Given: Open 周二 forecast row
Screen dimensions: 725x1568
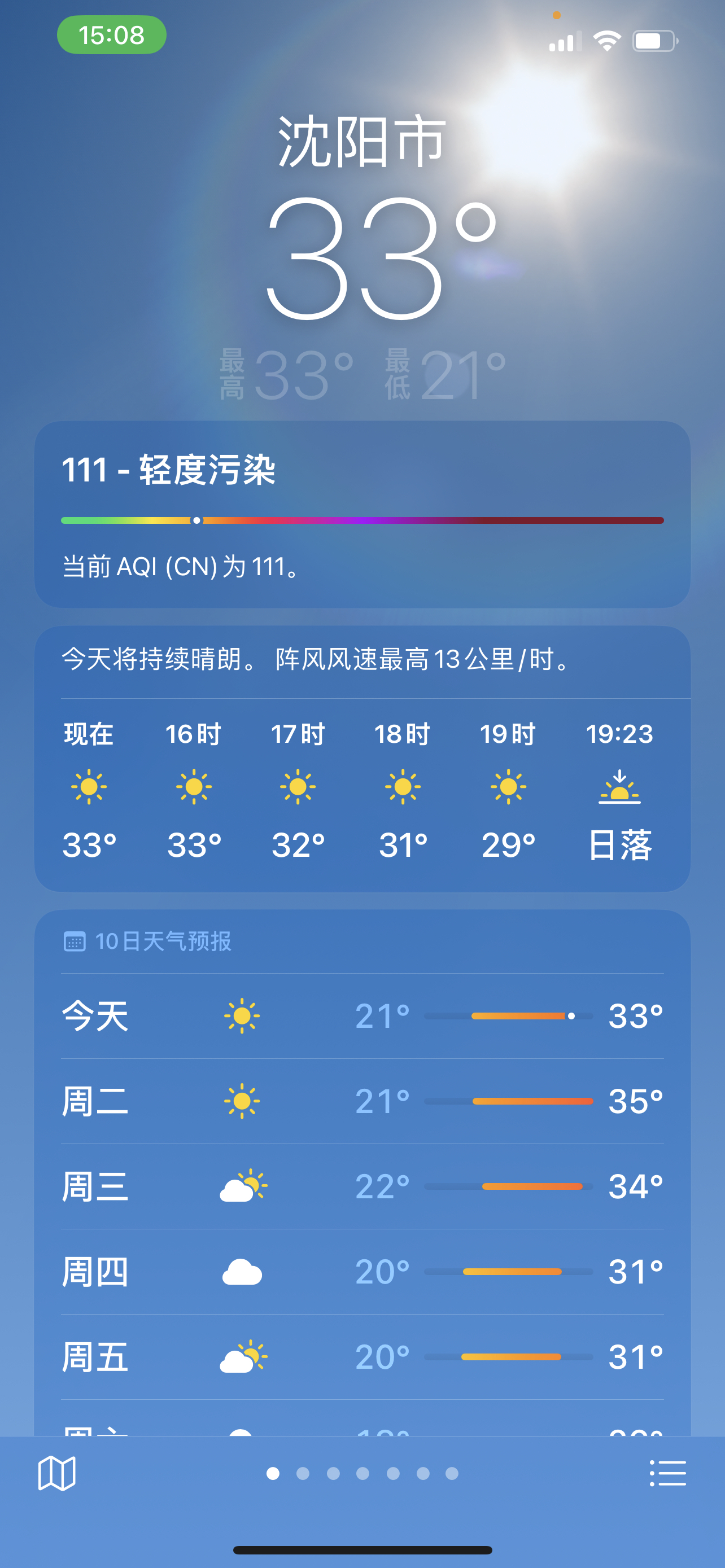Looking at the screenshot, I should coord(362,1101).
